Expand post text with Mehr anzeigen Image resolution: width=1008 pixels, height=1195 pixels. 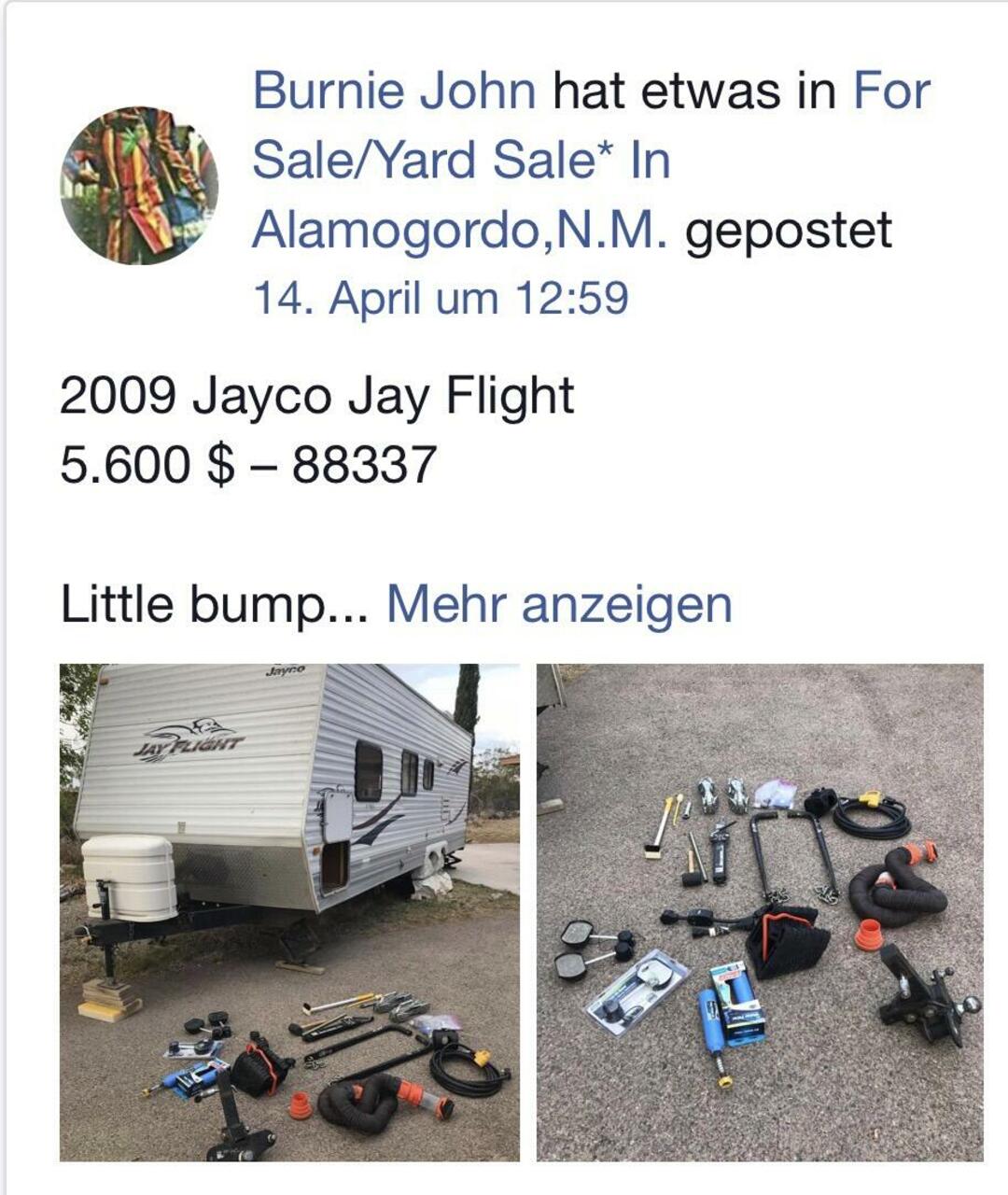pos(559,604)
